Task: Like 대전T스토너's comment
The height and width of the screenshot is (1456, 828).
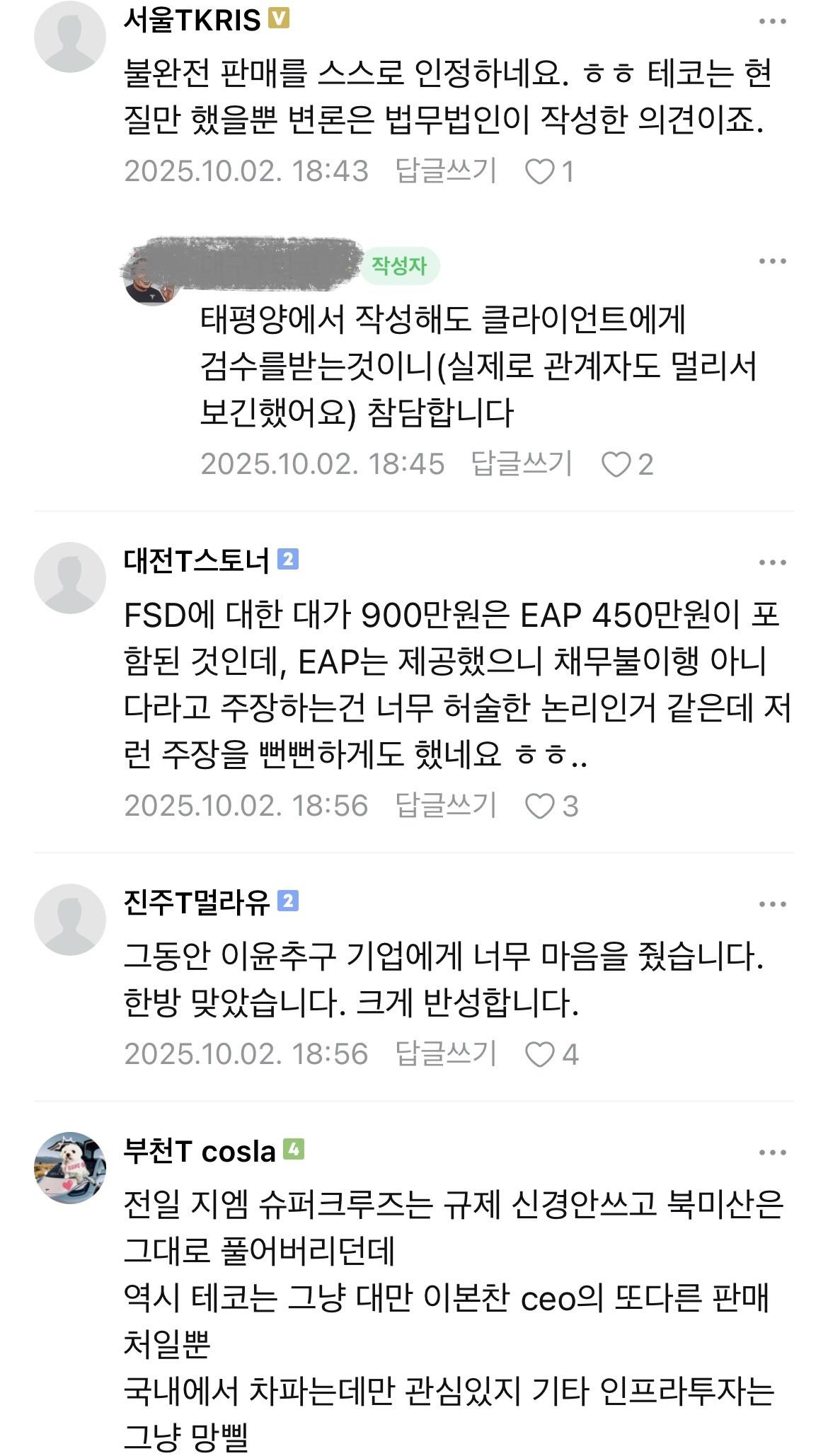Action: (540, 807)
